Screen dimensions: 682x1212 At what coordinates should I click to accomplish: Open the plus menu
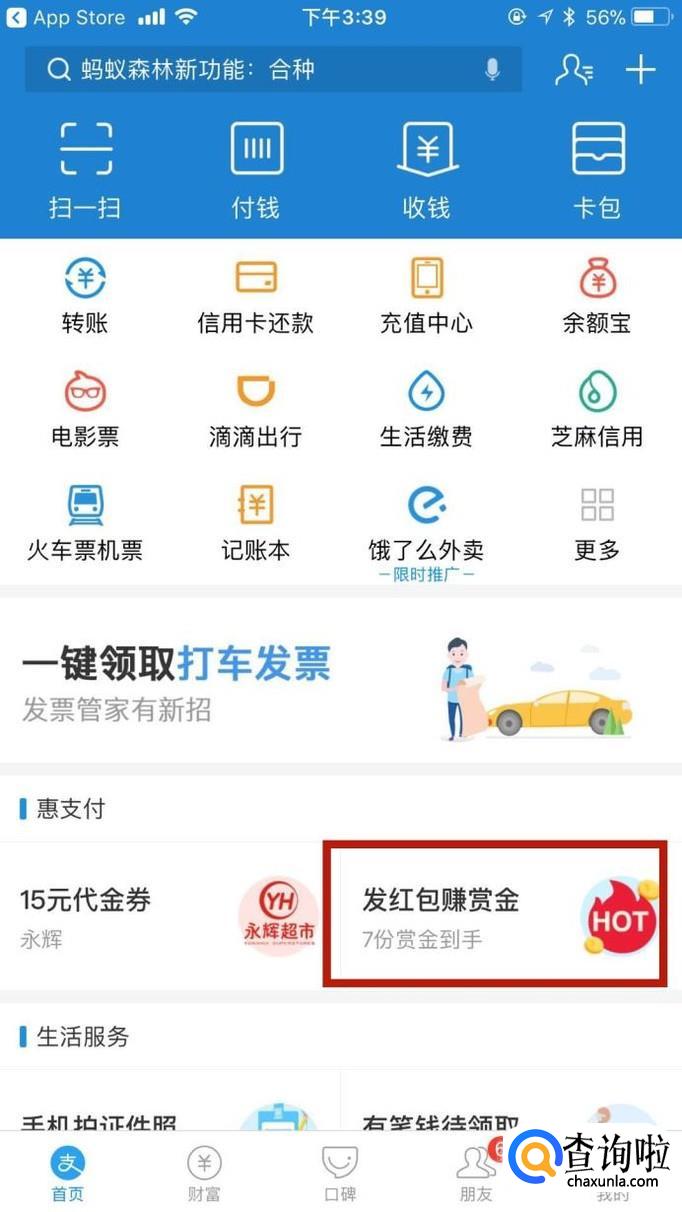[640, 69]
